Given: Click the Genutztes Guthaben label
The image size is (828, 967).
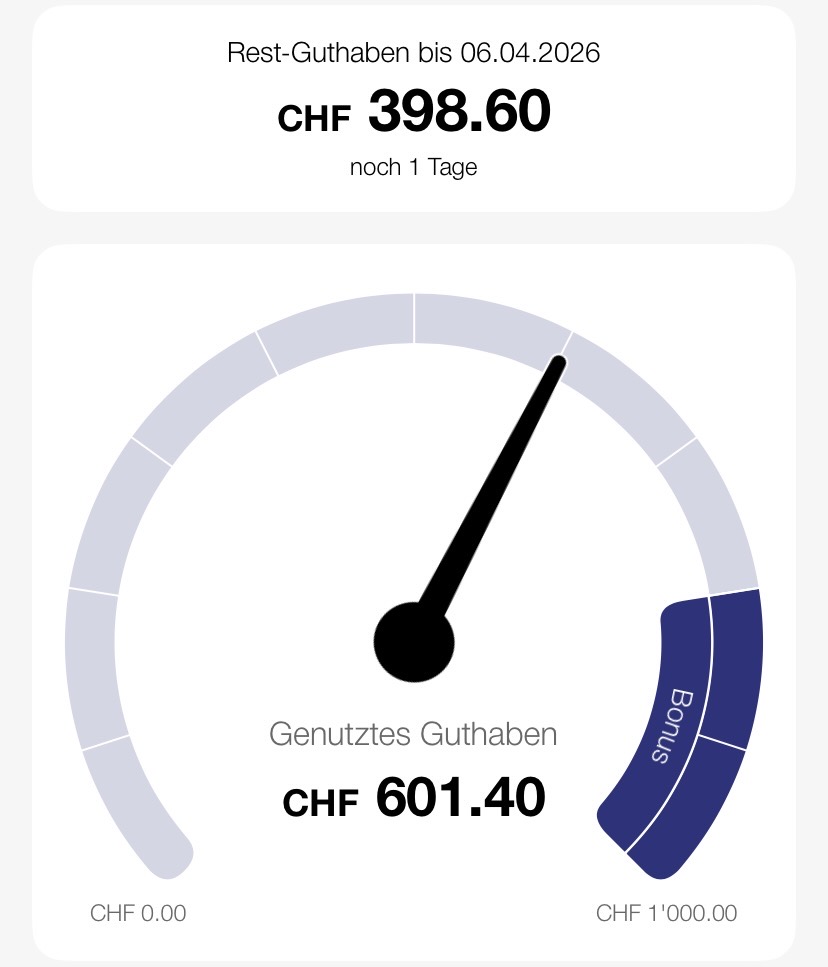Looking at the screenshot, I should tap(414, 734).
